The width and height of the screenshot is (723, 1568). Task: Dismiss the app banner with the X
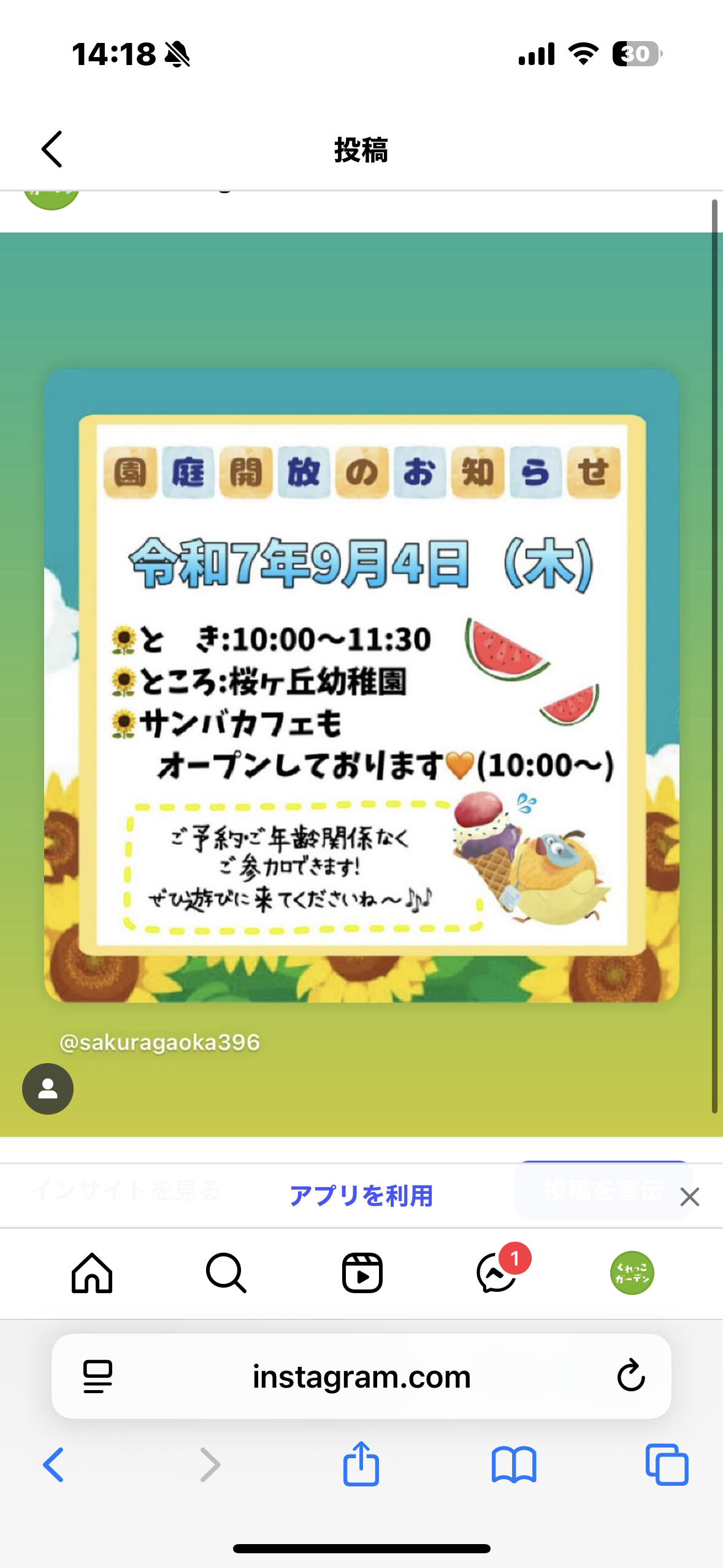(689, 1196)
